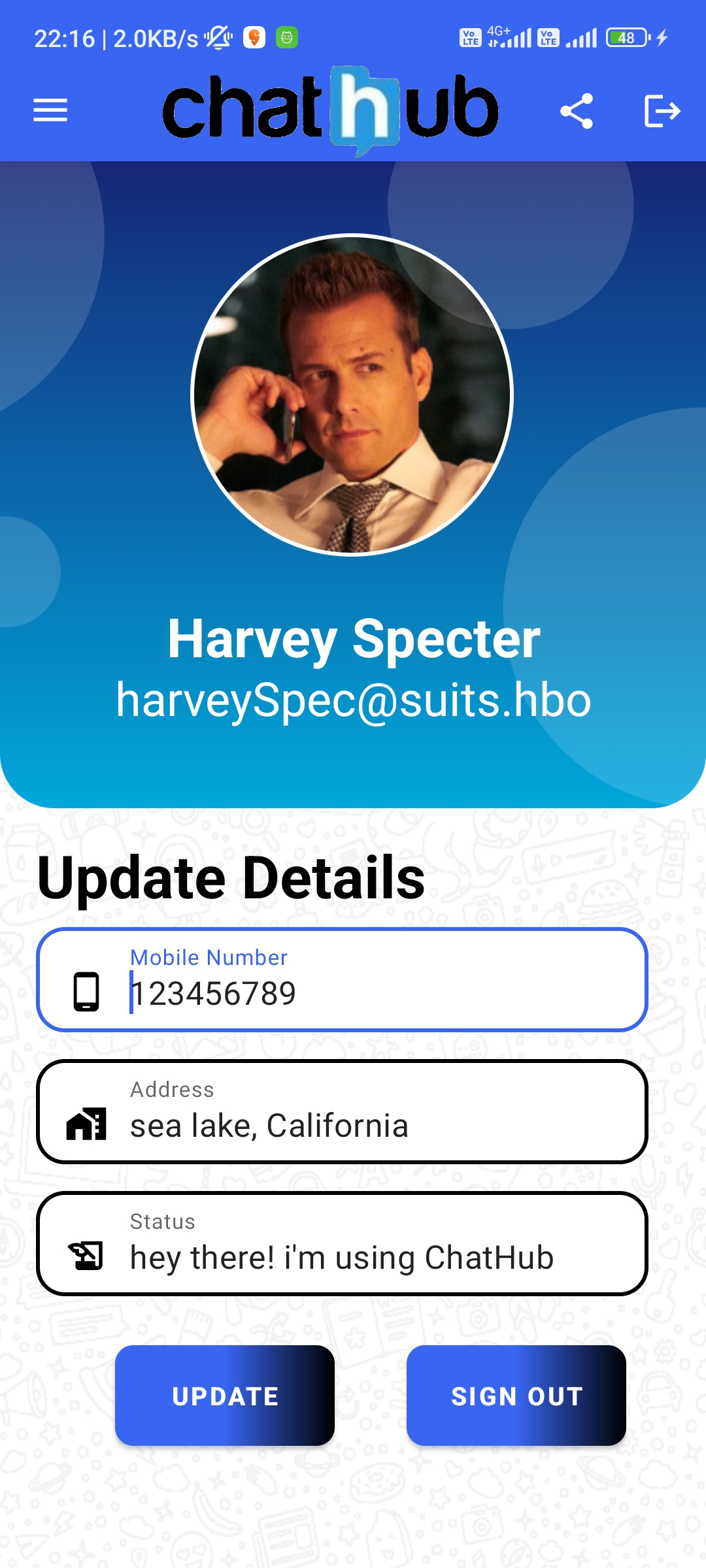This screenshot has height=1568, width=706.
Task: Tap the share icon in the app bar
Action: (x=577, y=111)
